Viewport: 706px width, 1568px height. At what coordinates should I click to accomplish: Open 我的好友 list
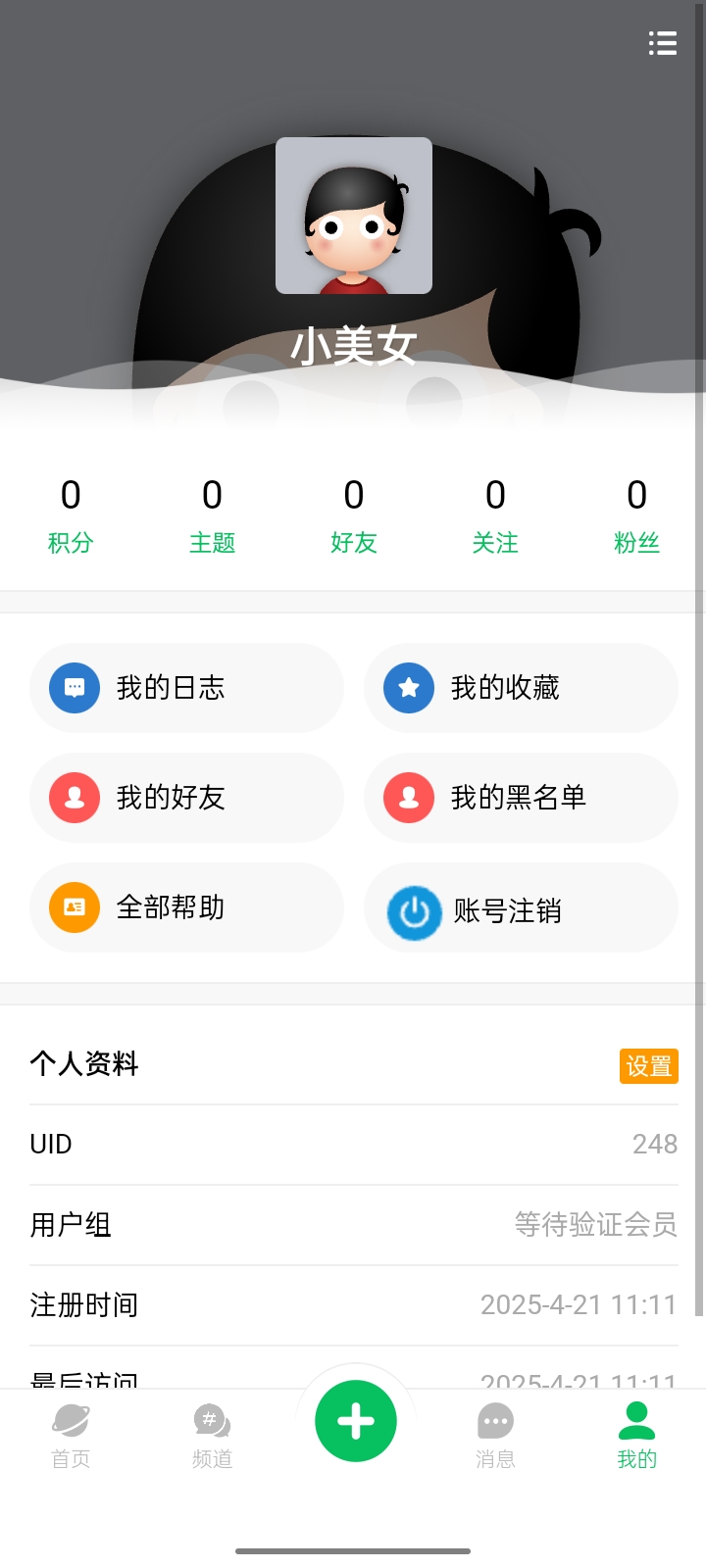point(186,798)
